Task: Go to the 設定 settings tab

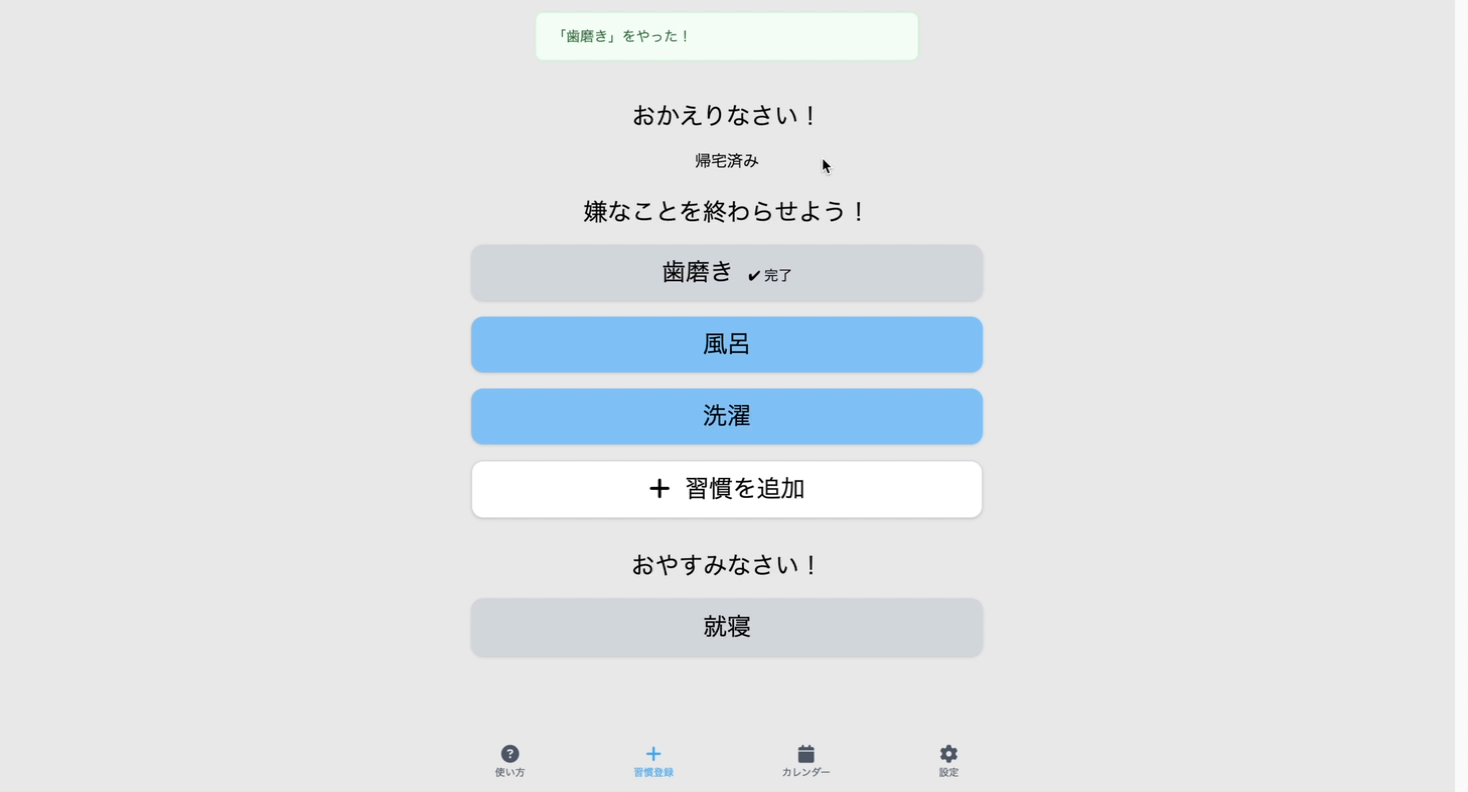Action: [x=948, y=760]
